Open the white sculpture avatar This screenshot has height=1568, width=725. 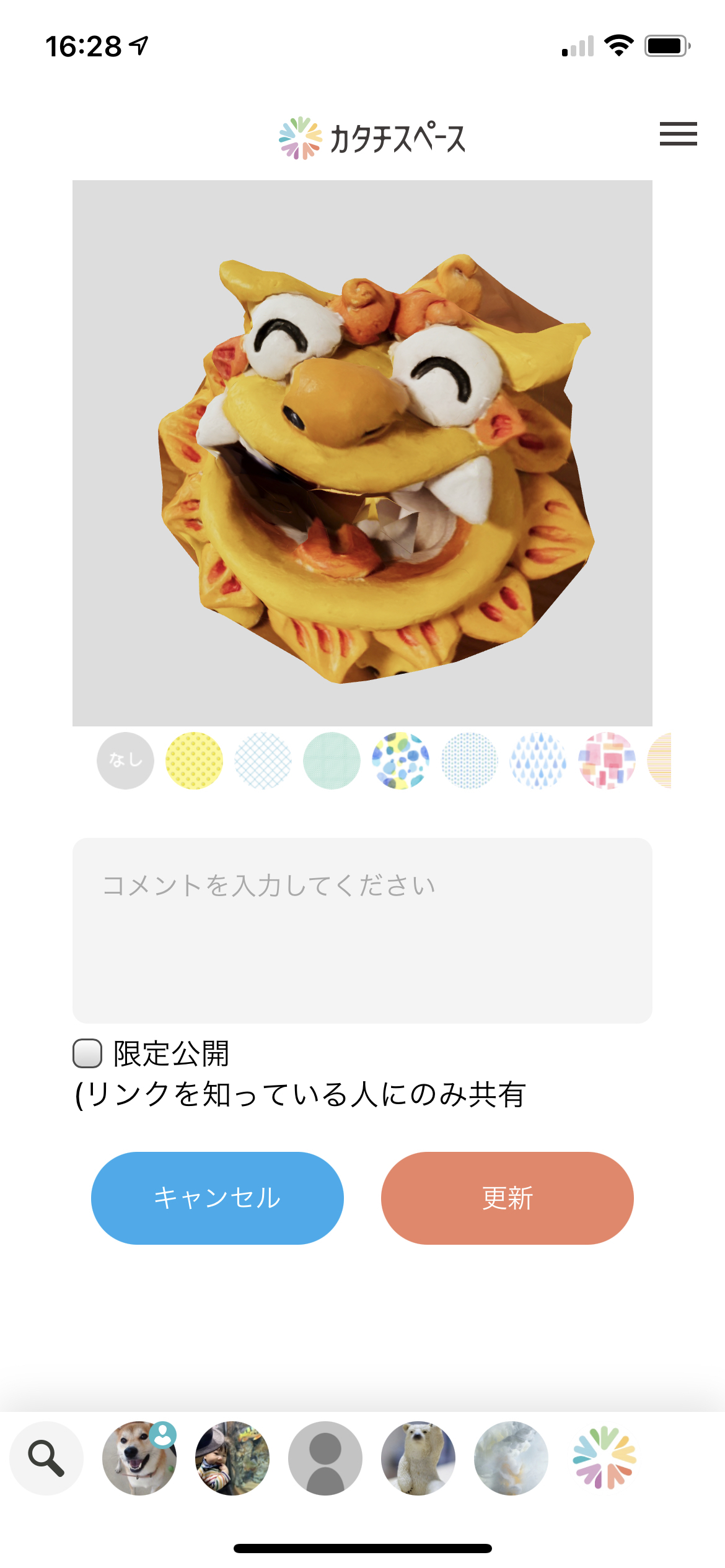click(511, 1458)
